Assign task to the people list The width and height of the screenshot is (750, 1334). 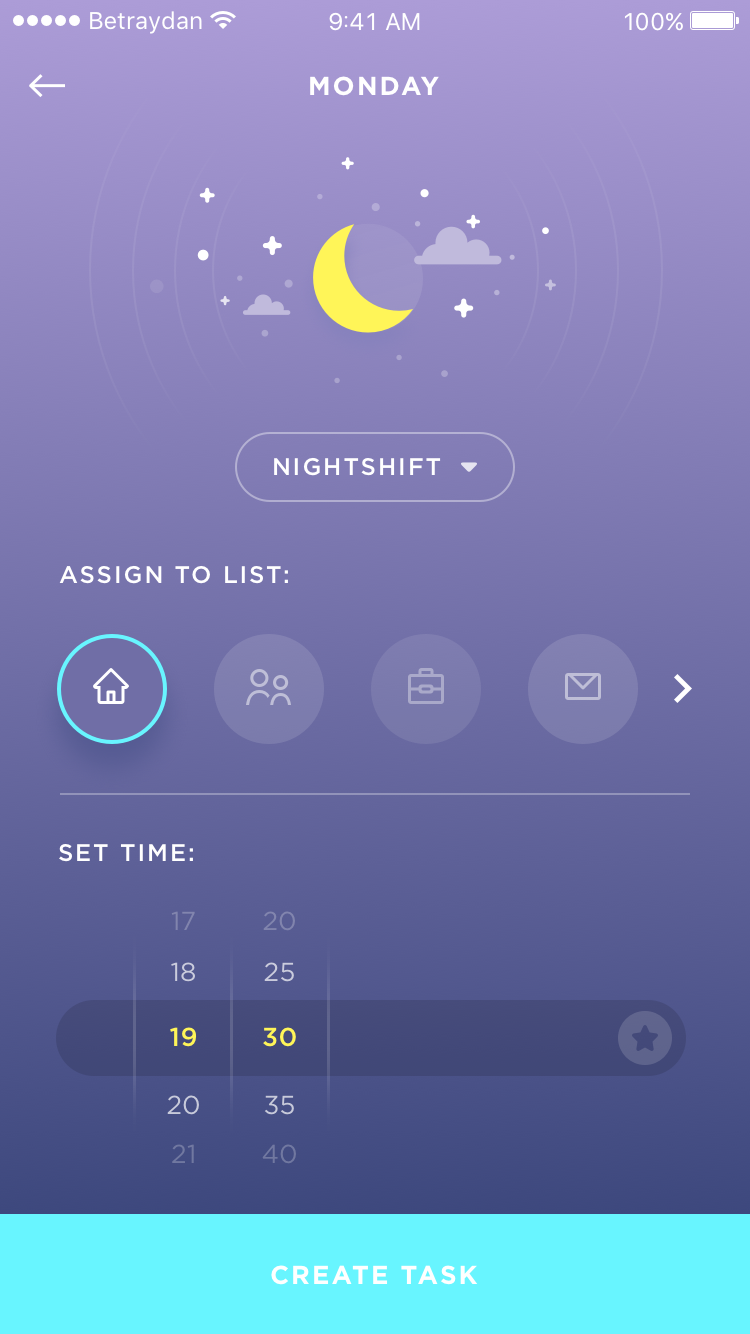pos(269,689)
